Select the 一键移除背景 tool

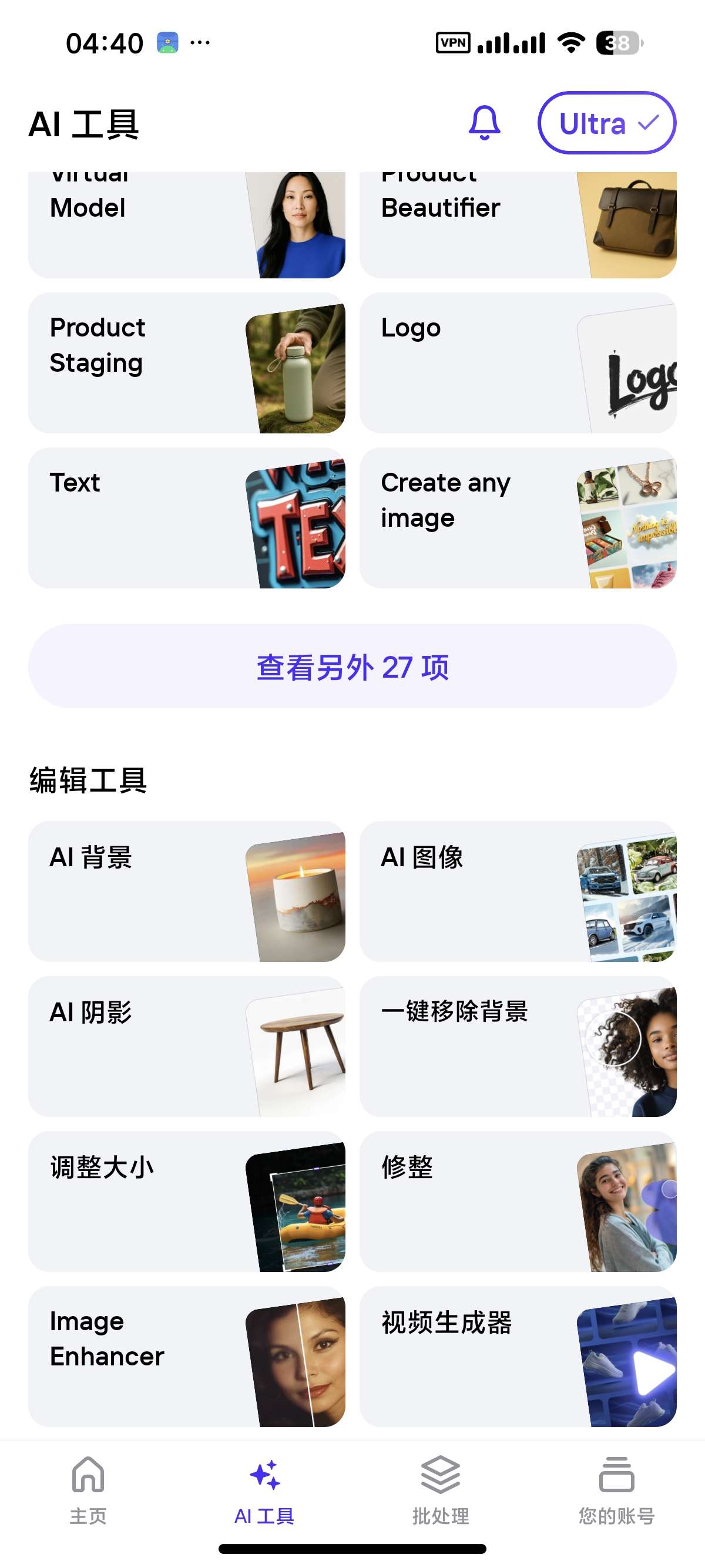click(518, 1047)
